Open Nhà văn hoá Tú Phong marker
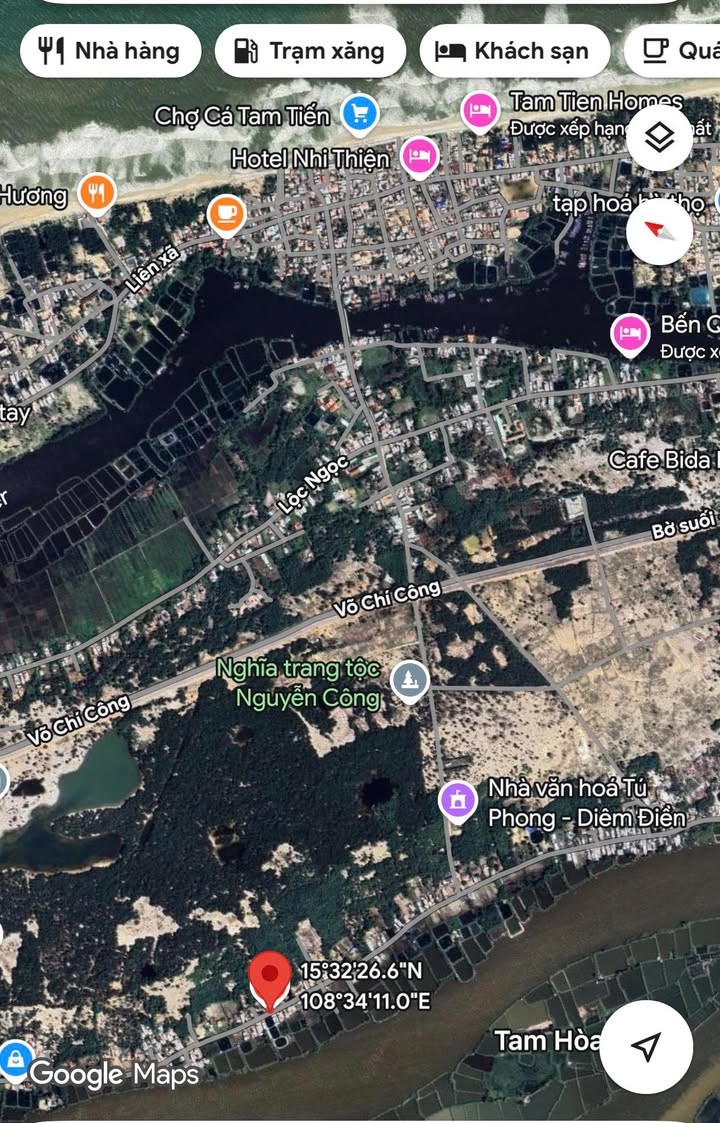The width and height of the screenshot is (720, 1123). pyautogui.click(x=458, y=800)
